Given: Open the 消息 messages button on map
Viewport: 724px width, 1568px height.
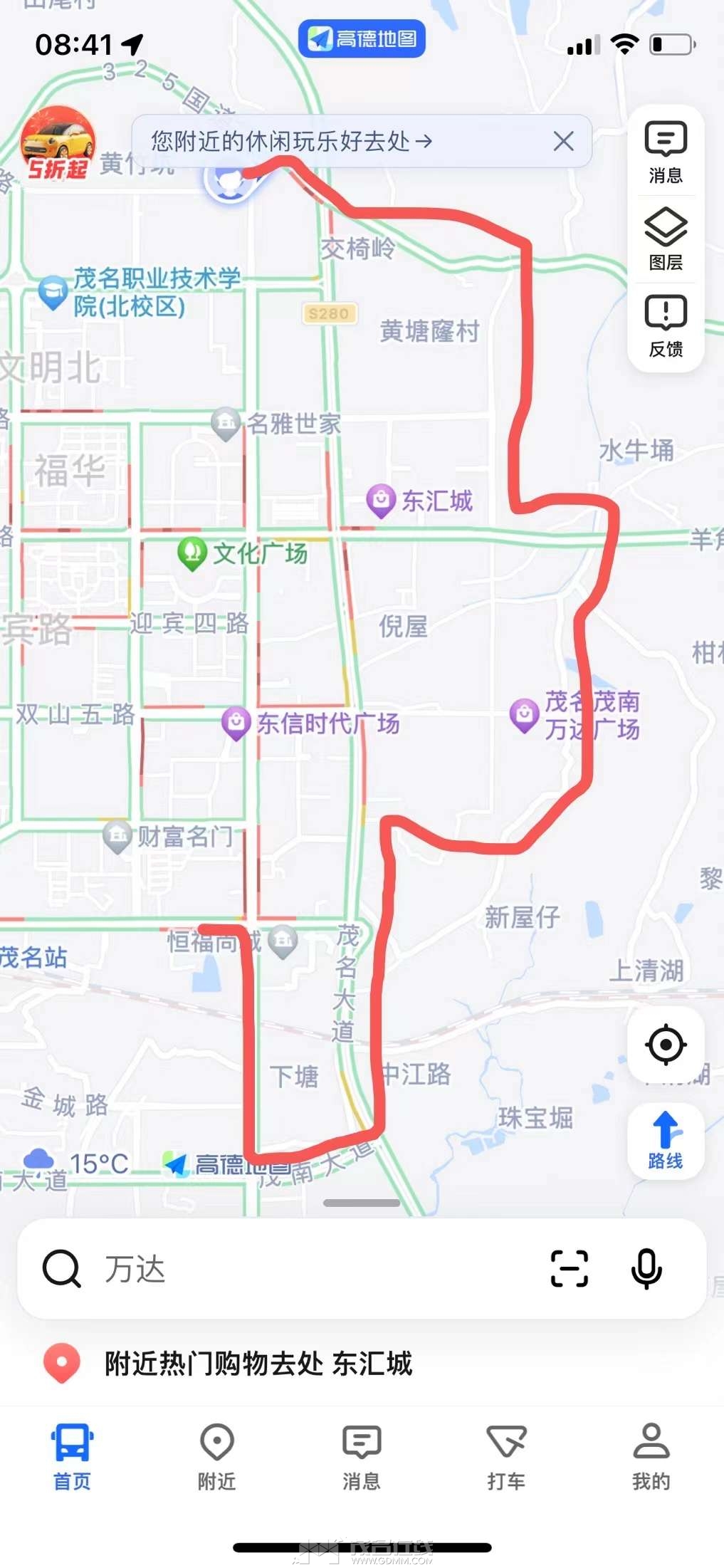Looking at the screenshot, I should (666, 152).
